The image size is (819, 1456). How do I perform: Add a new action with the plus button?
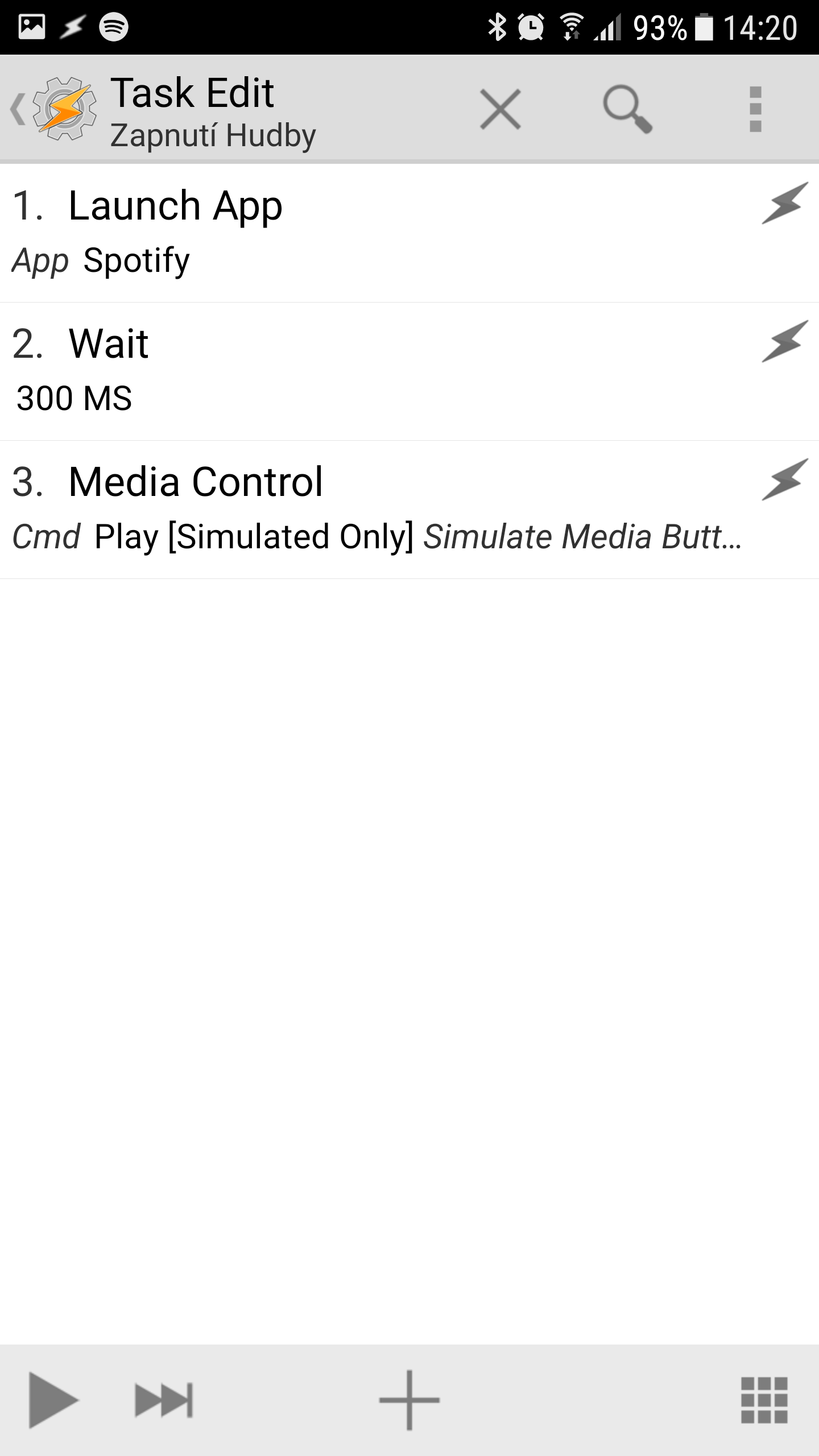(x=409, y=1400)
